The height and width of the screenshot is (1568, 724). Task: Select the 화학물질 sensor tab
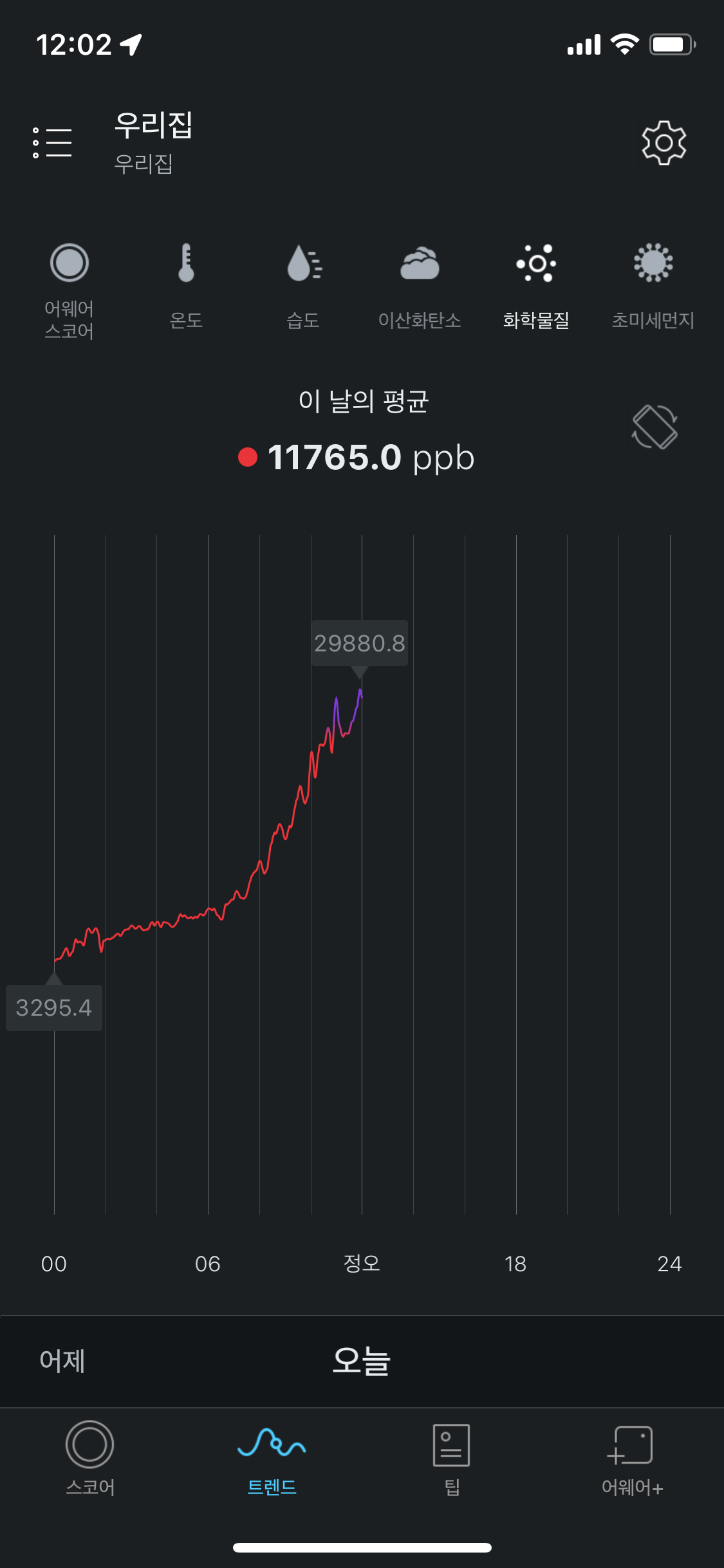pyautogui.click(x=536, y=286)
